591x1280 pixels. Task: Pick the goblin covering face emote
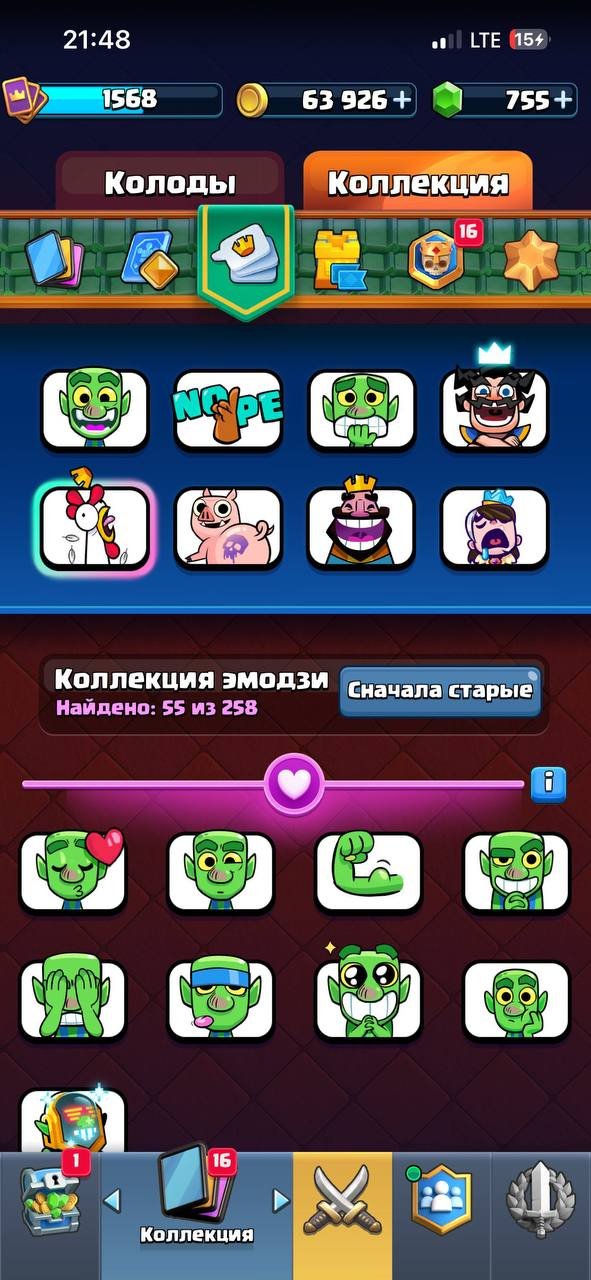[74, 1000]
